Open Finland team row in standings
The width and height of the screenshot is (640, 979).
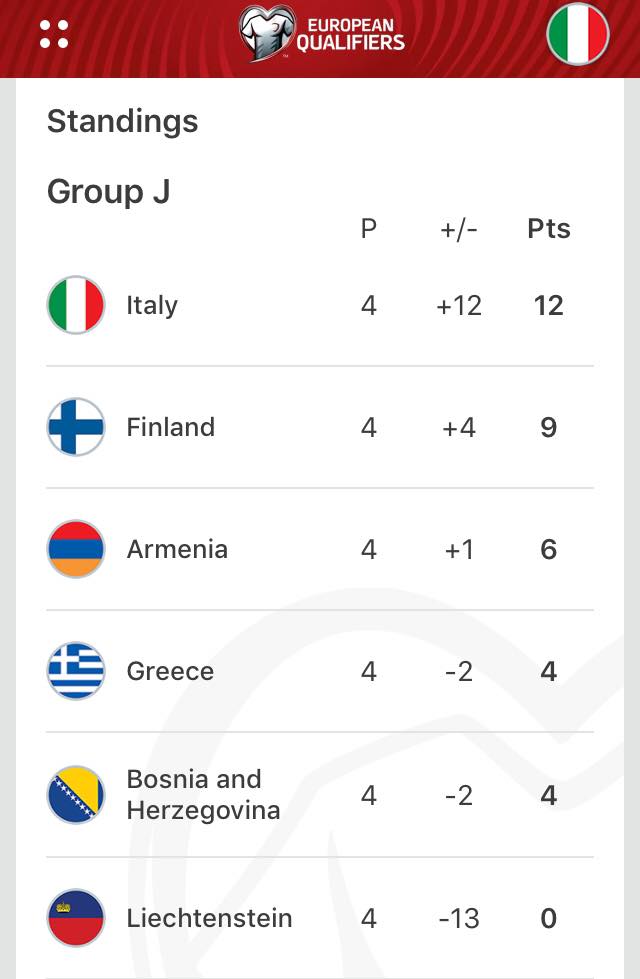point(320,428)
